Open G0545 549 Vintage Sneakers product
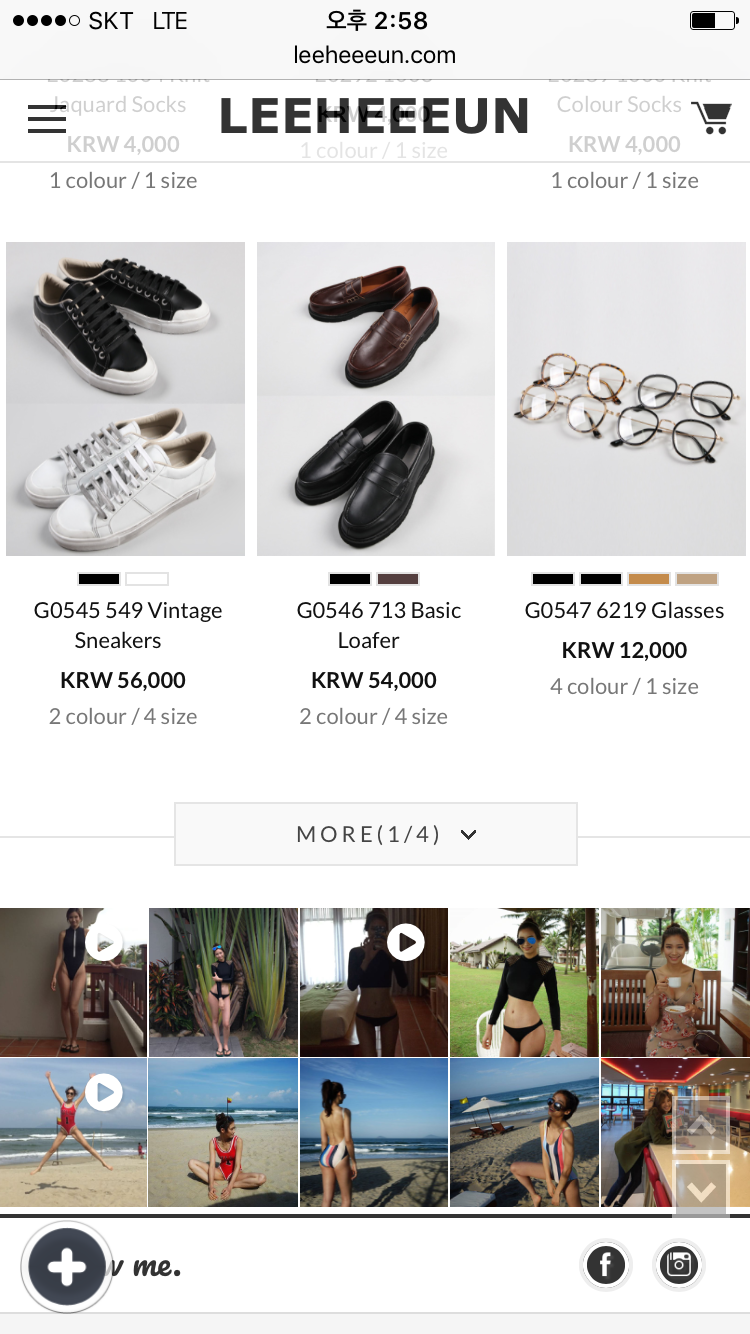This screenshot has width=750, height=1334. (126, 399)
